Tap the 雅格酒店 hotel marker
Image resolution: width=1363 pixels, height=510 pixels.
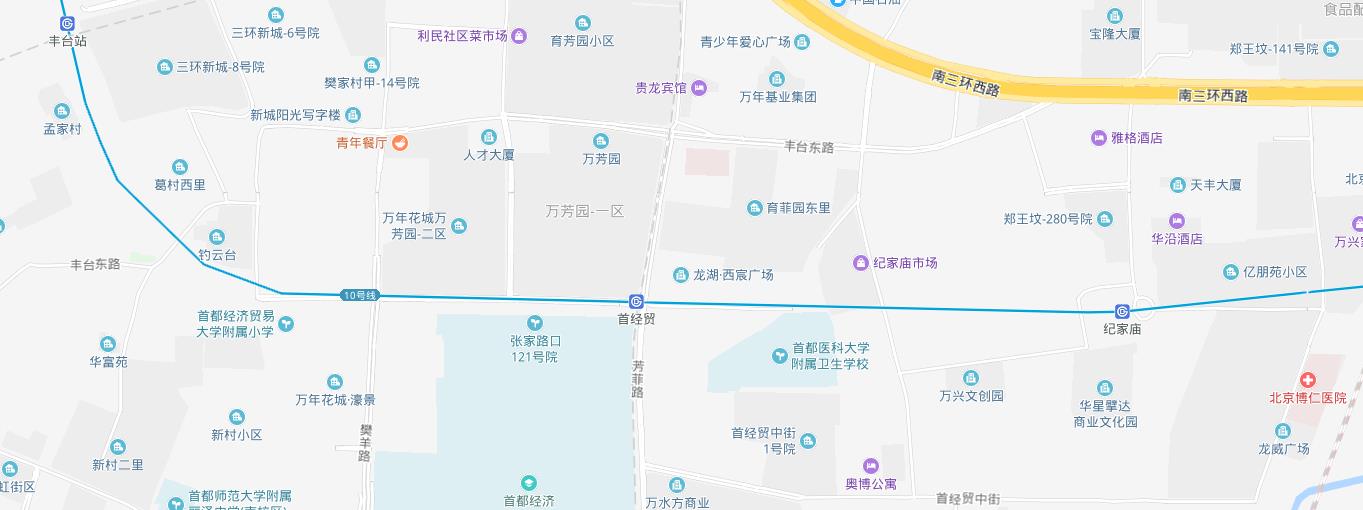pyautogui.click(x=1099, y=138)
